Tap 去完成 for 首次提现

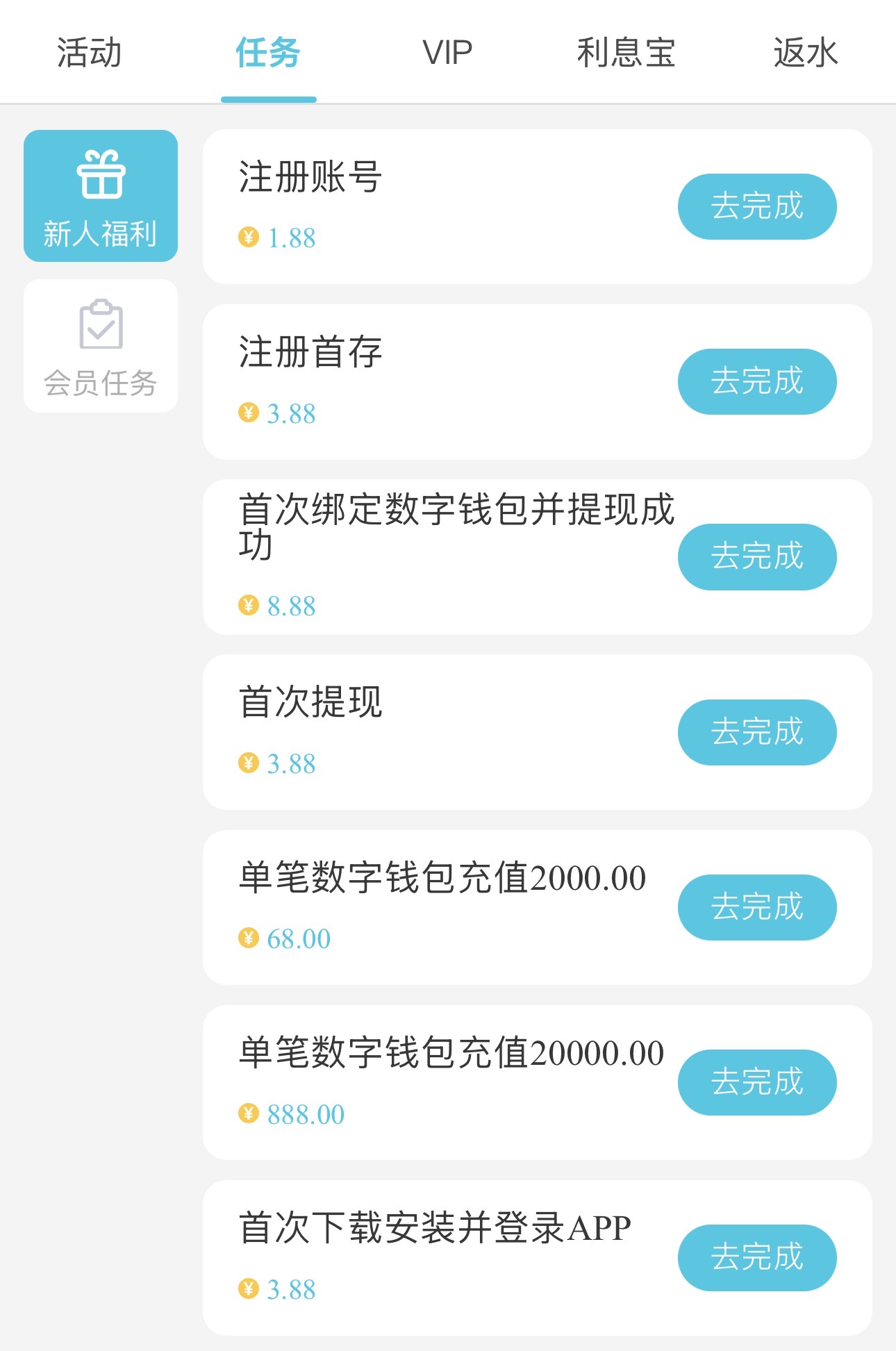coord(757,732)
